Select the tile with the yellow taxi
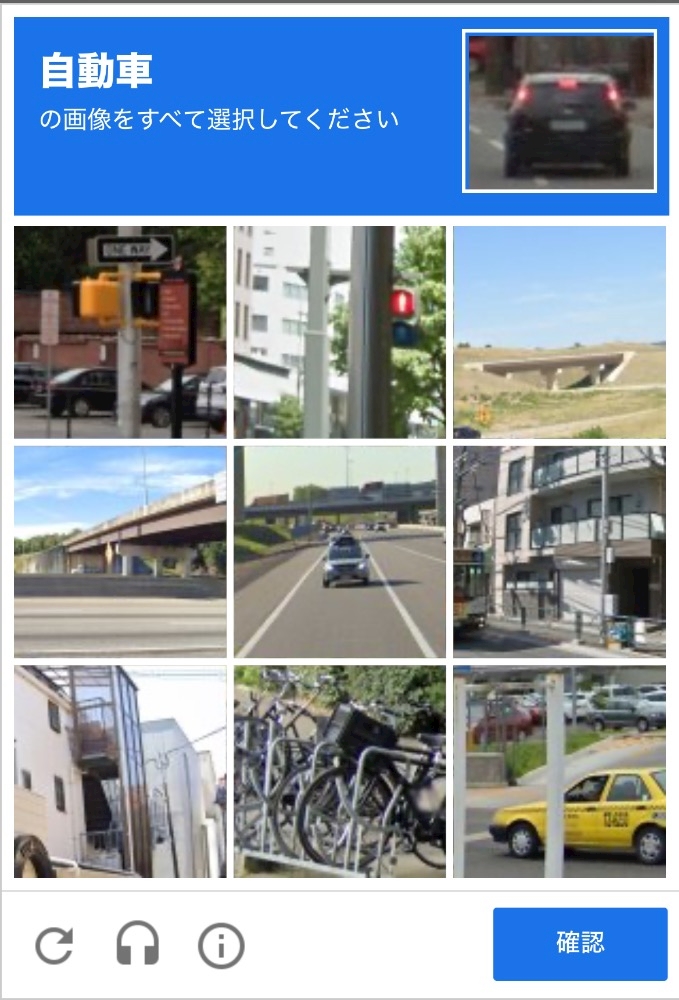 point(559,771)
